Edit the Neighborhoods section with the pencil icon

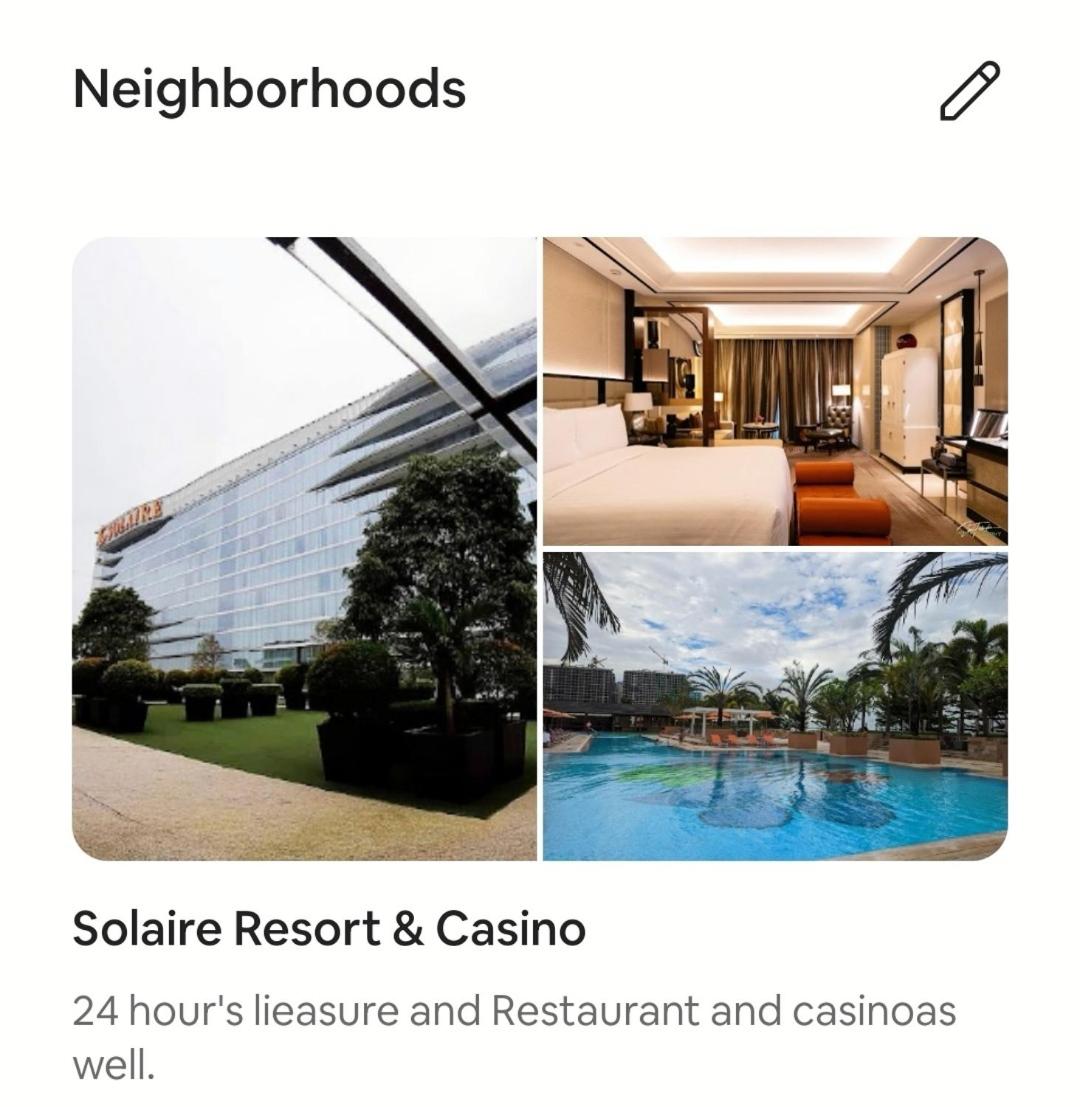[969, 91]
